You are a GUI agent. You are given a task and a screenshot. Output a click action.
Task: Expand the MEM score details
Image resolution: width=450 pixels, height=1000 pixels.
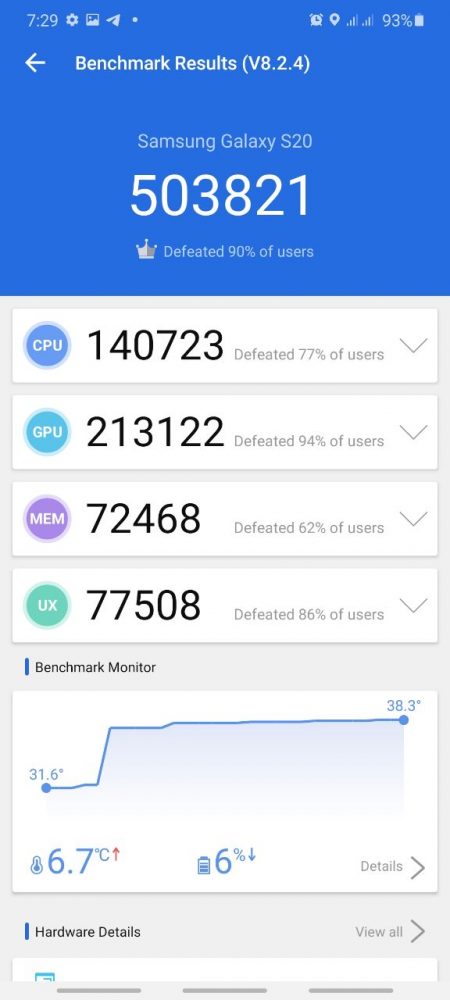click(x=413, y=519)
